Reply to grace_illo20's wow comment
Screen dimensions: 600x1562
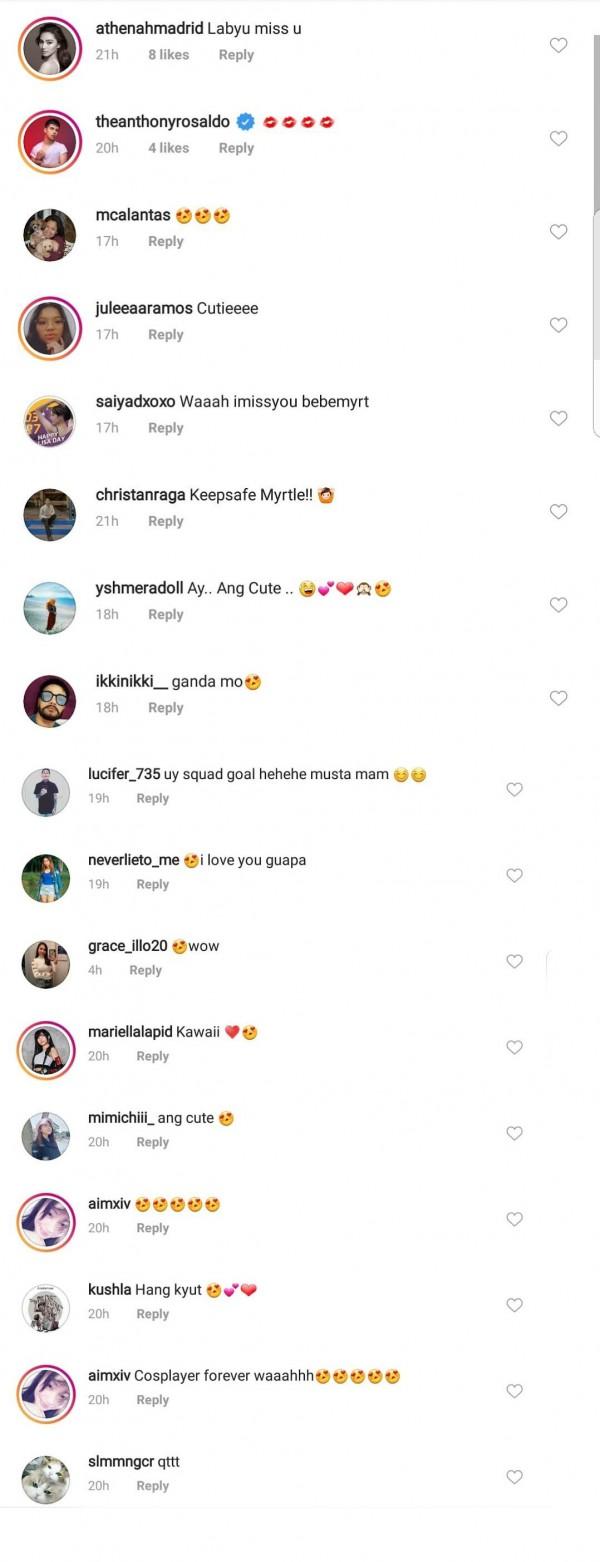[x=145, y=970]
